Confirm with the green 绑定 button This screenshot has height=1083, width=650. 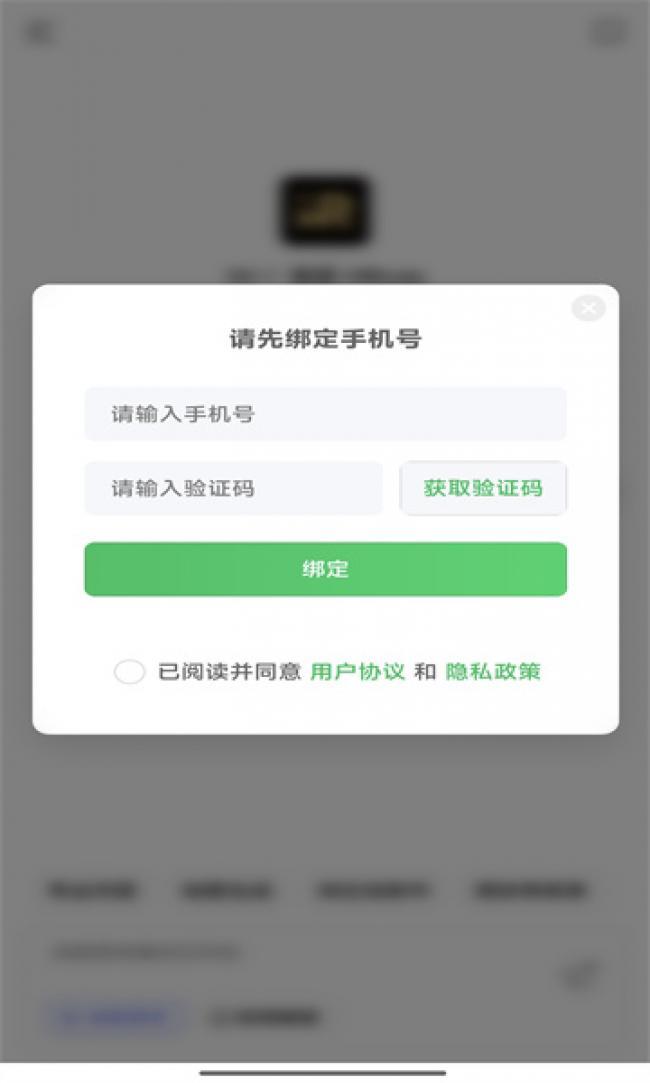coord(325,569)
